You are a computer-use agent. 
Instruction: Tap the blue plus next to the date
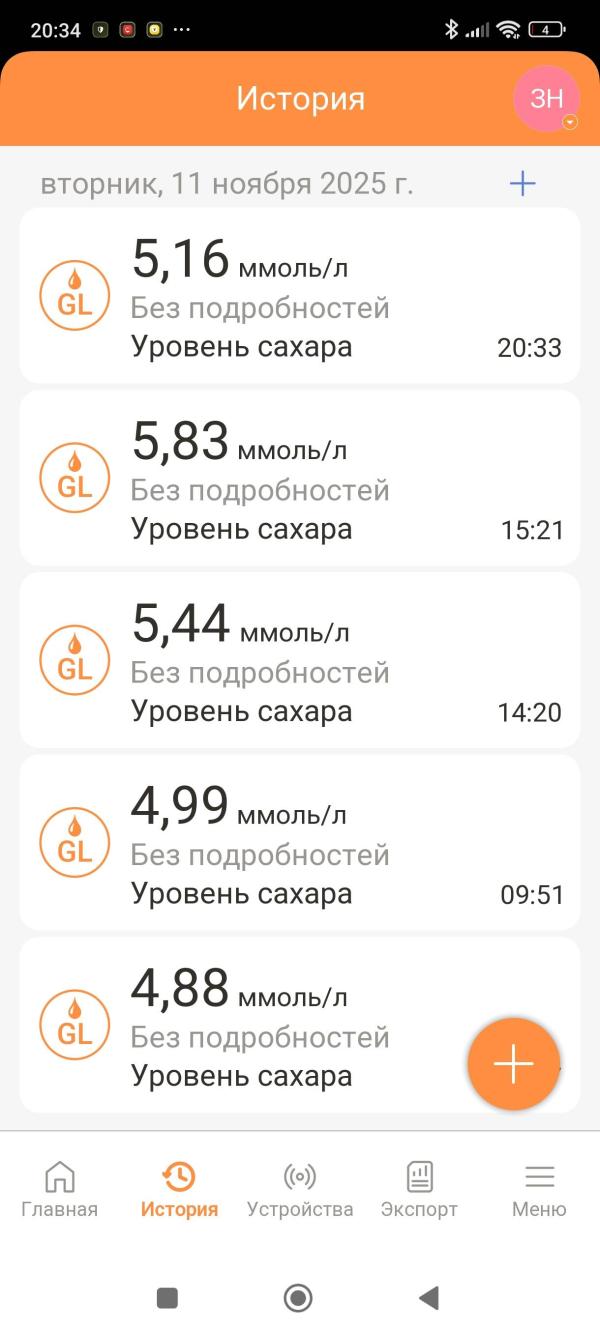tap(522, 183)
